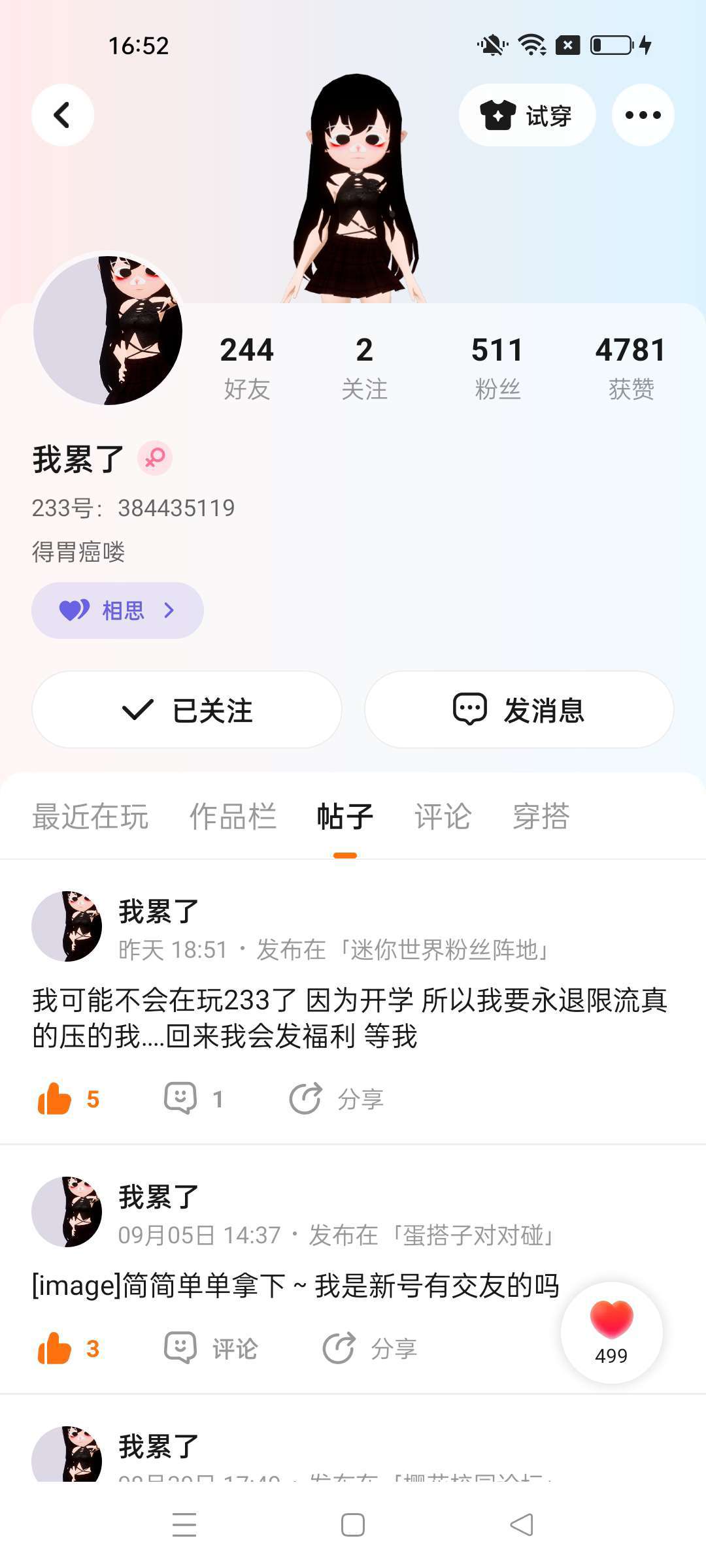
Task: Open the three-dot overflow menu
Action: point(643,115)
